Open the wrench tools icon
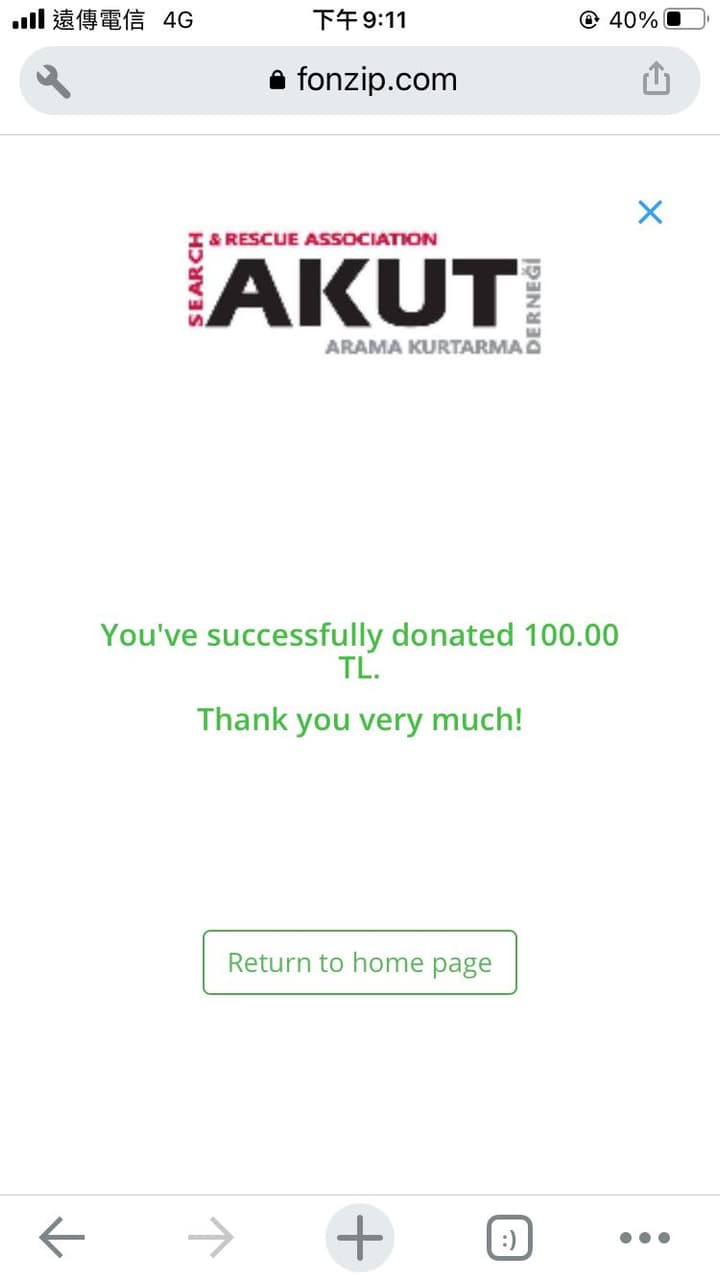 [54, 80]
